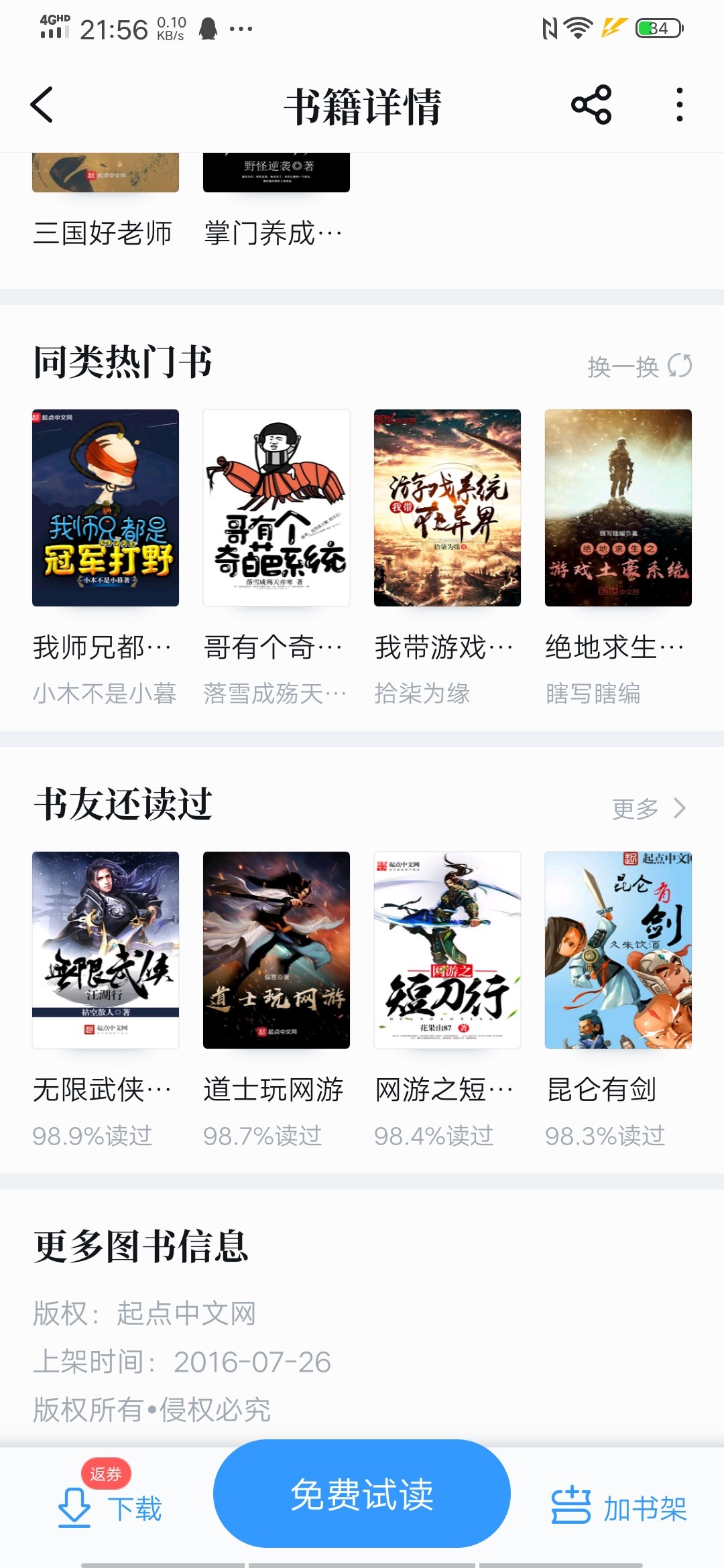Screen dimensions: 724x1568
Task: Open the three-dot overflow menu
Action: (679, 105)
